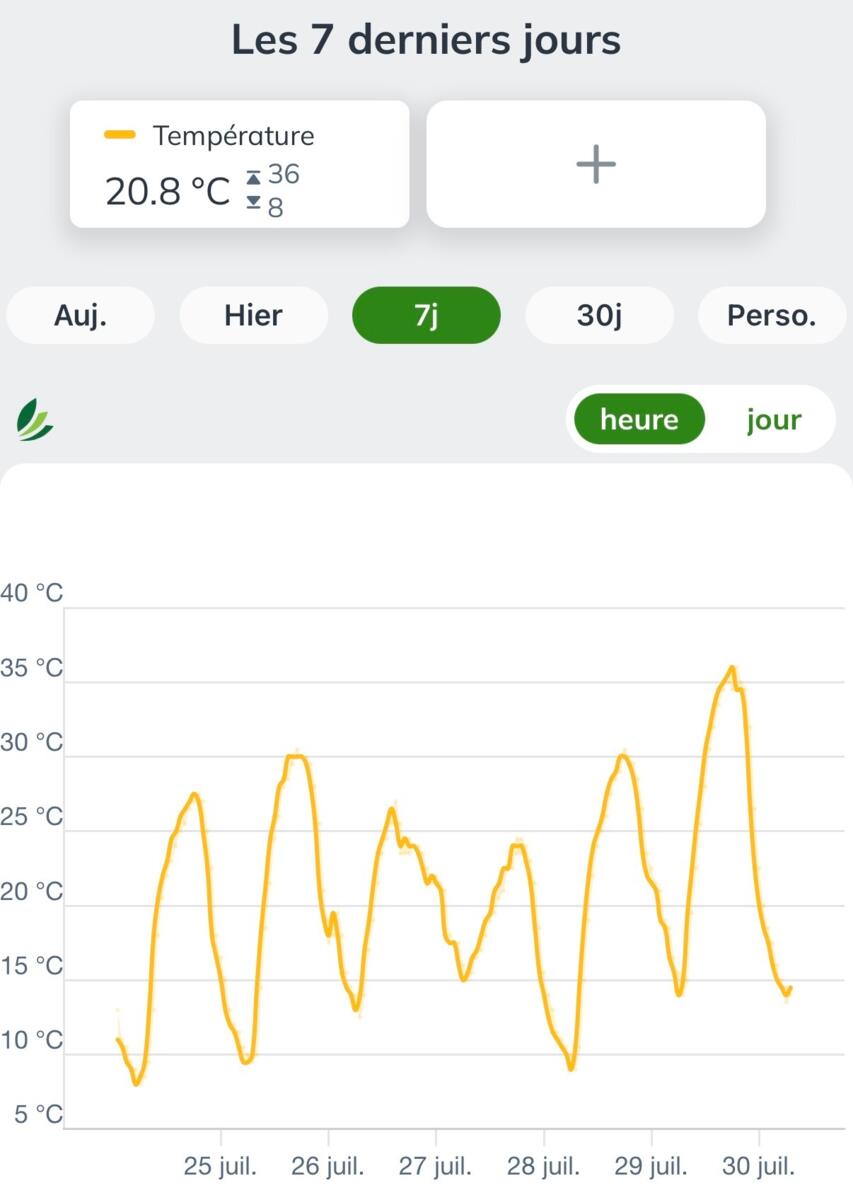Screen dimensions: 853x1200
Task: Switch the chart to heure view
Action: coord(639,419)
